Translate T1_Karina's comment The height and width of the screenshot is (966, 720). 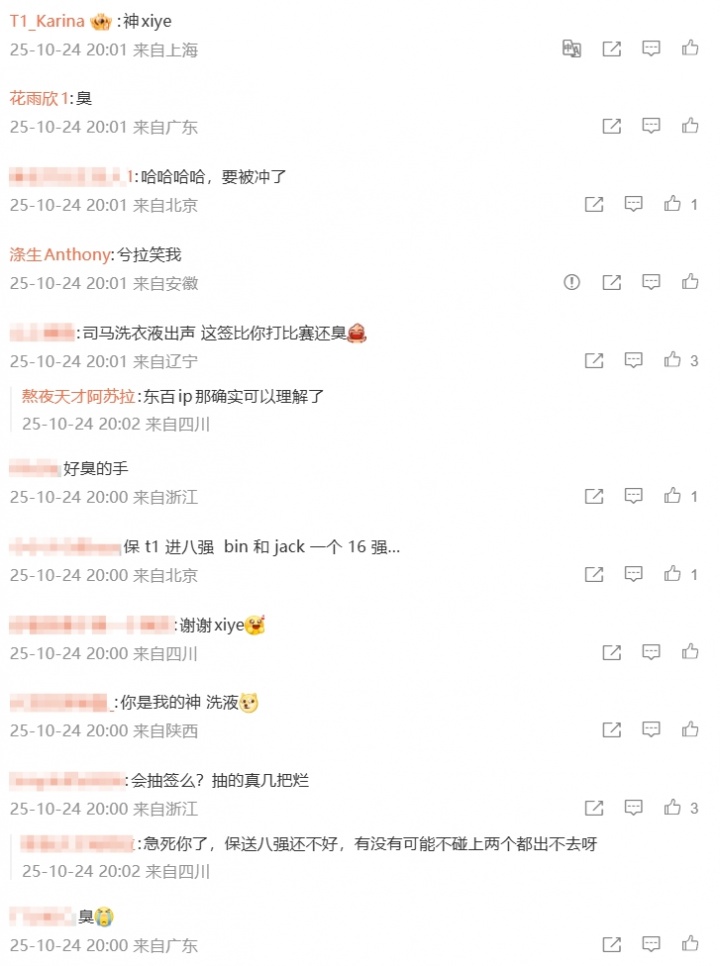pyautogui.click(x=572, y=48)
